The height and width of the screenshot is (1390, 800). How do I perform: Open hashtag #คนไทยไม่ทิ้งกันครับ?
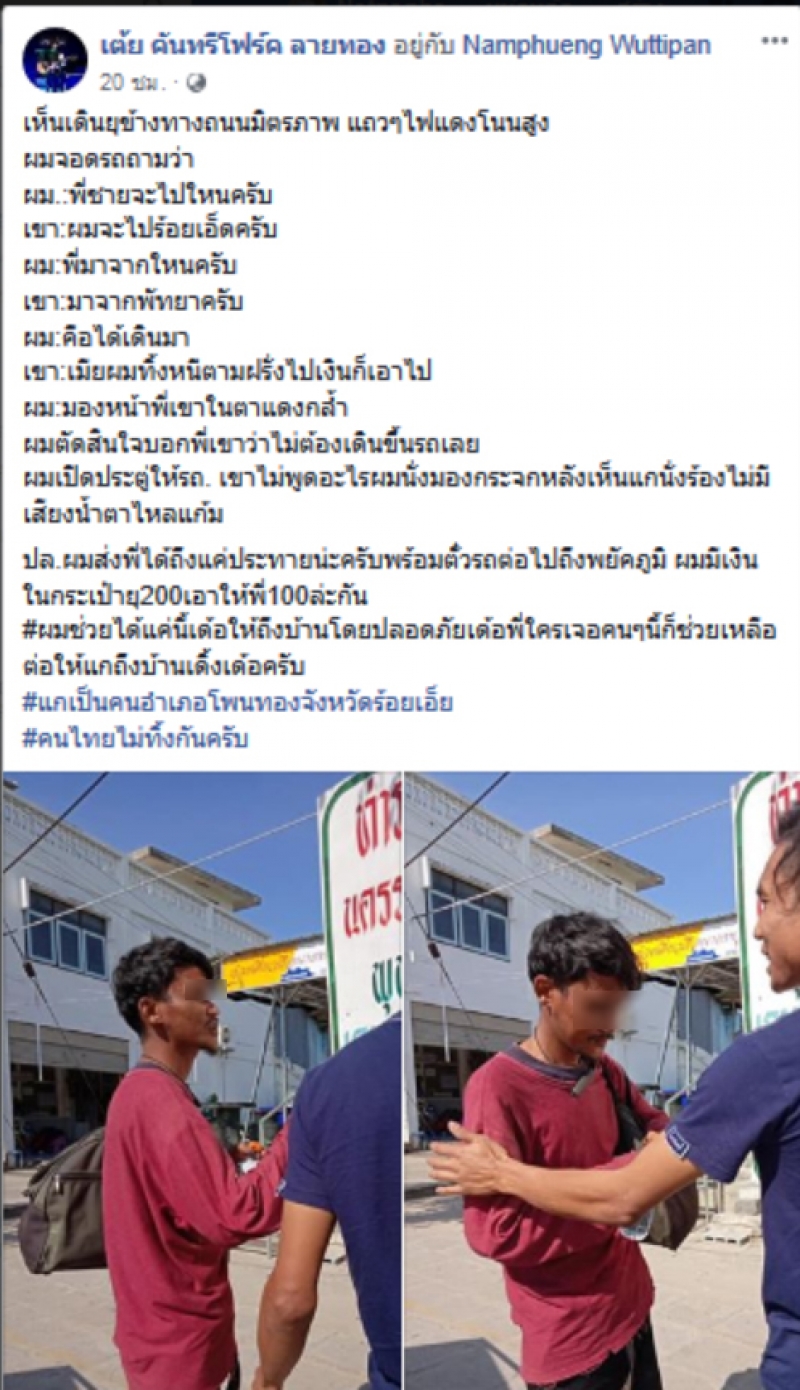135,739
